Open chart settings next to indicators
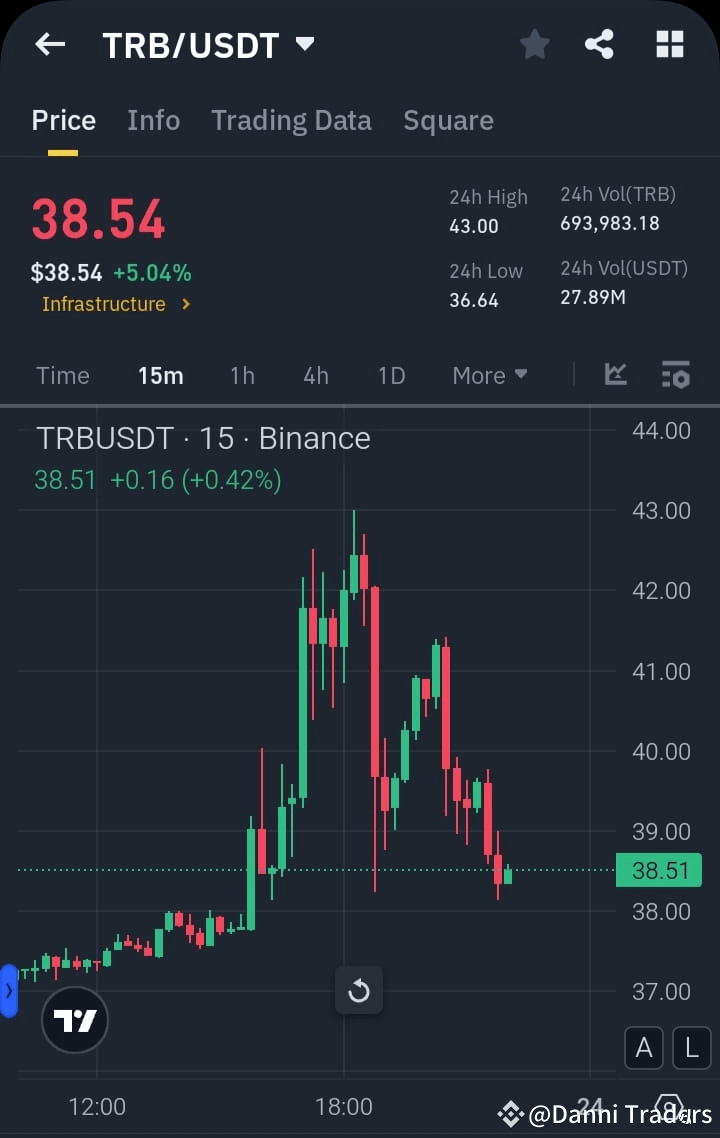The height and width of the screenshot is (1138, 720). [675, 375]
